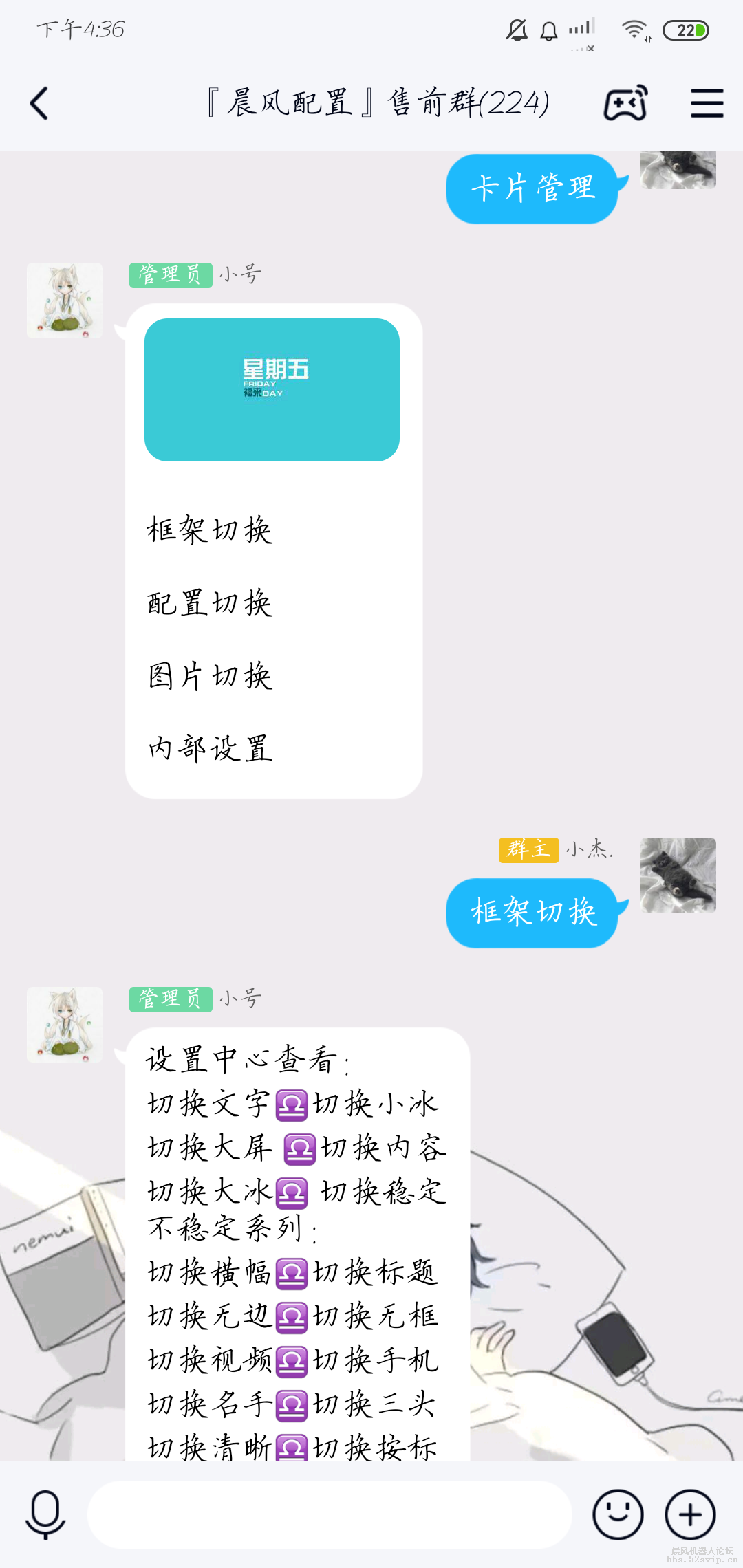
Task: Open admin 小号's profile avatar
Action: (x=64, y=301)
